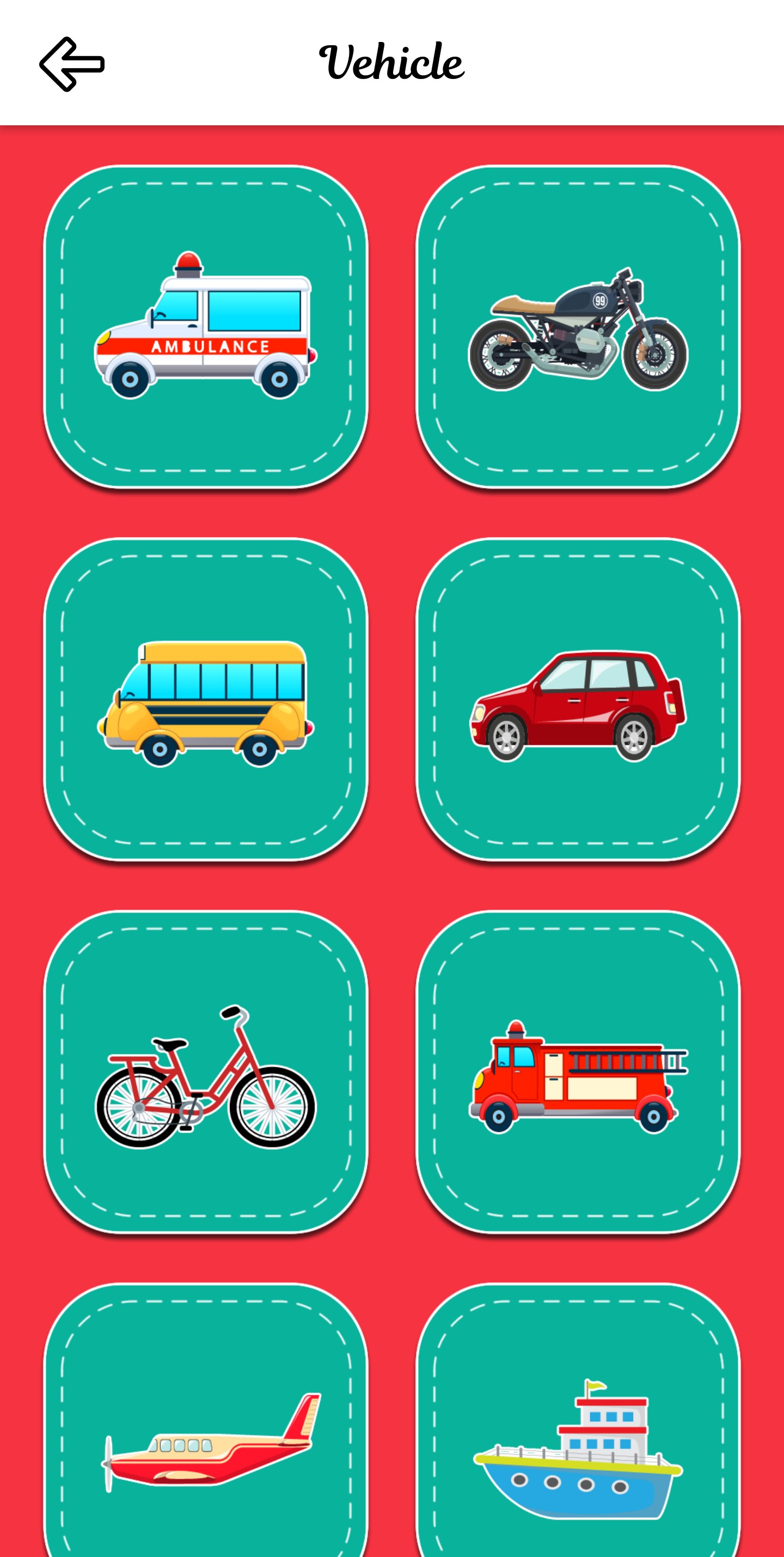Open the bicycle tile
The width and height of the screenshot is (784, 1557).
206,1072
